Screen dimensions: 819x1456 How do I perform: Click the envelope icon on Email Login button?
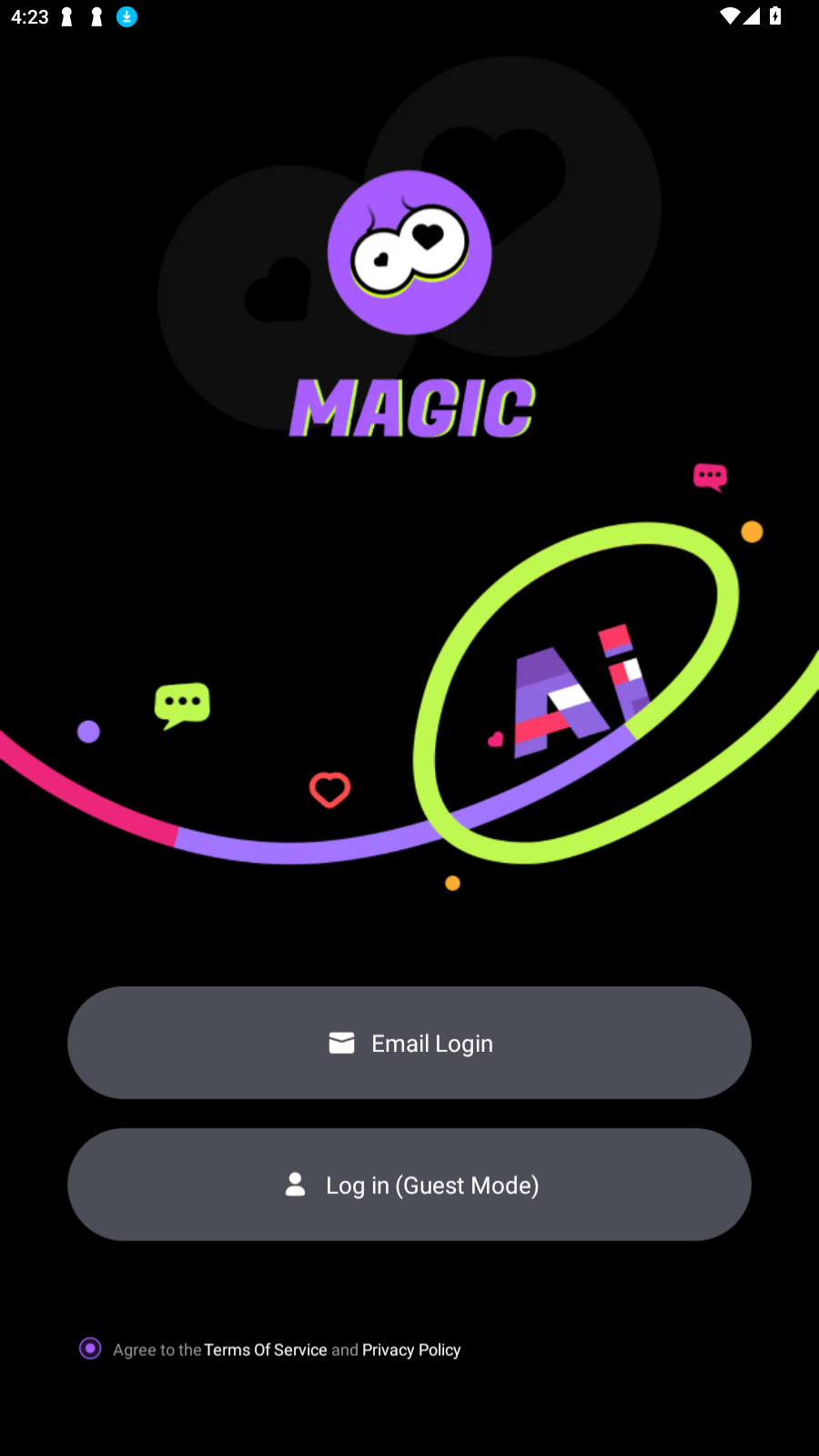pyautogui.click(x=341, y=1043)
